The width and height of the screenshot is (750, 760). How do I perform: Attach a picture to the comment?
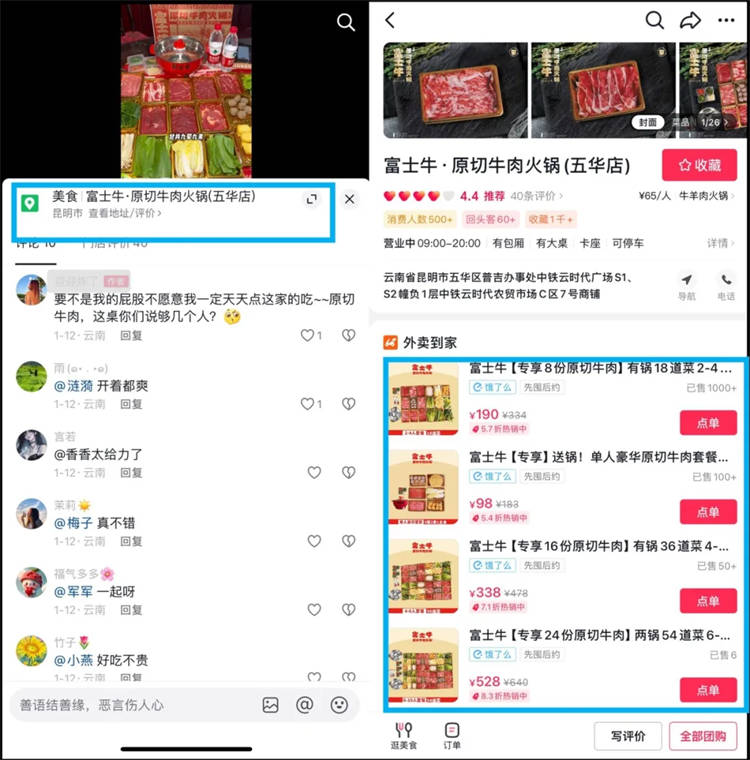coord(270,705)
